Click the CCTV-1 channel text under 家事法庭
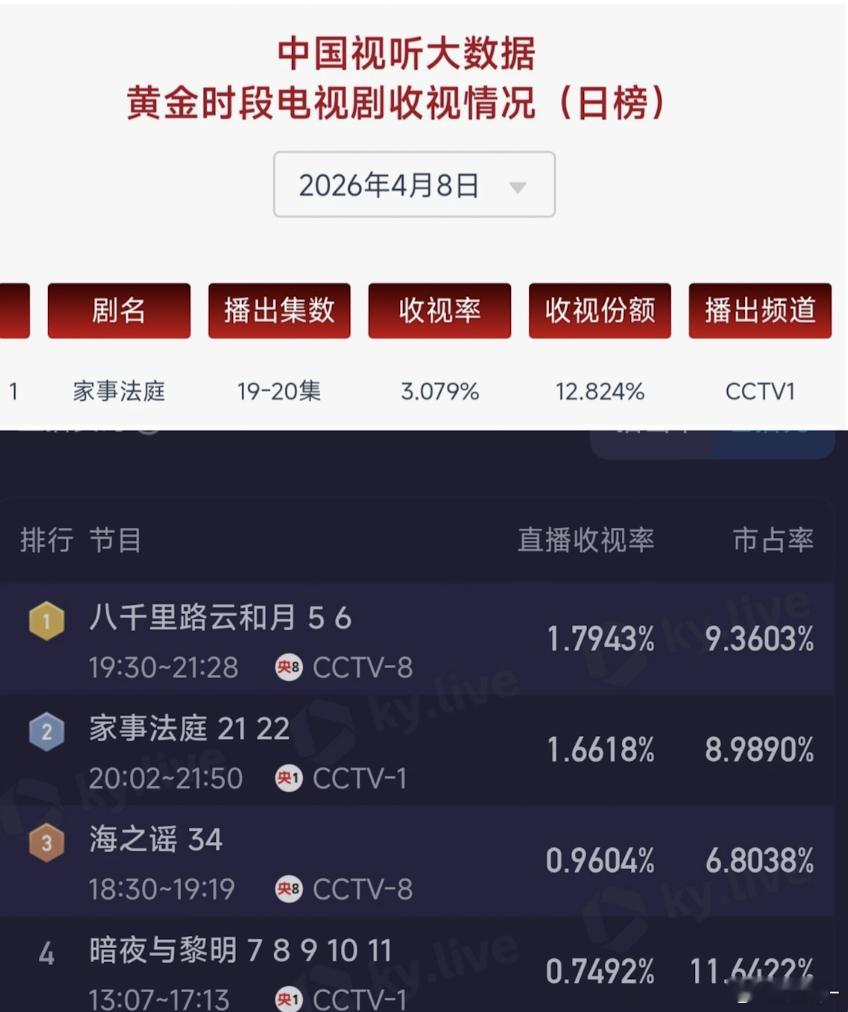The image size is (848, 1012). click(361, 779)
